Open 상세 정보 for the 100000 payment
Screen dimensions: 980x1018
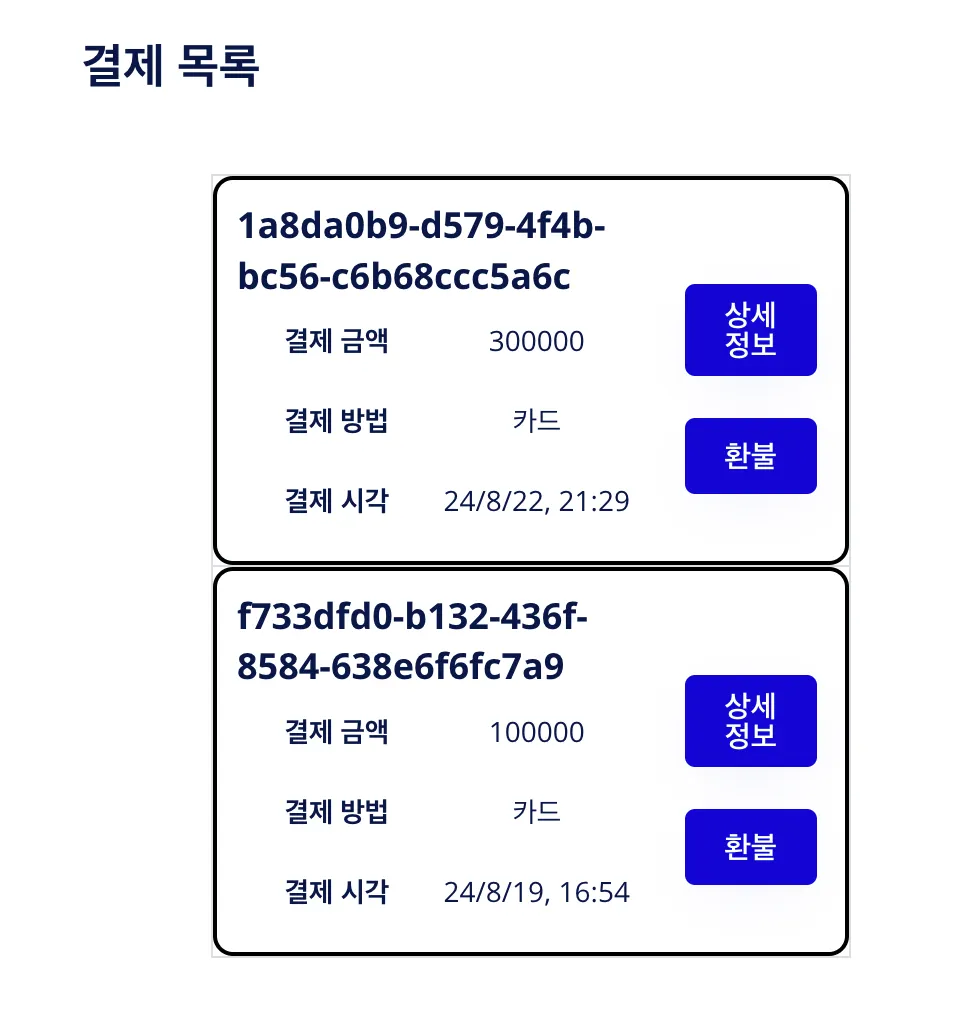pos(750,721)
